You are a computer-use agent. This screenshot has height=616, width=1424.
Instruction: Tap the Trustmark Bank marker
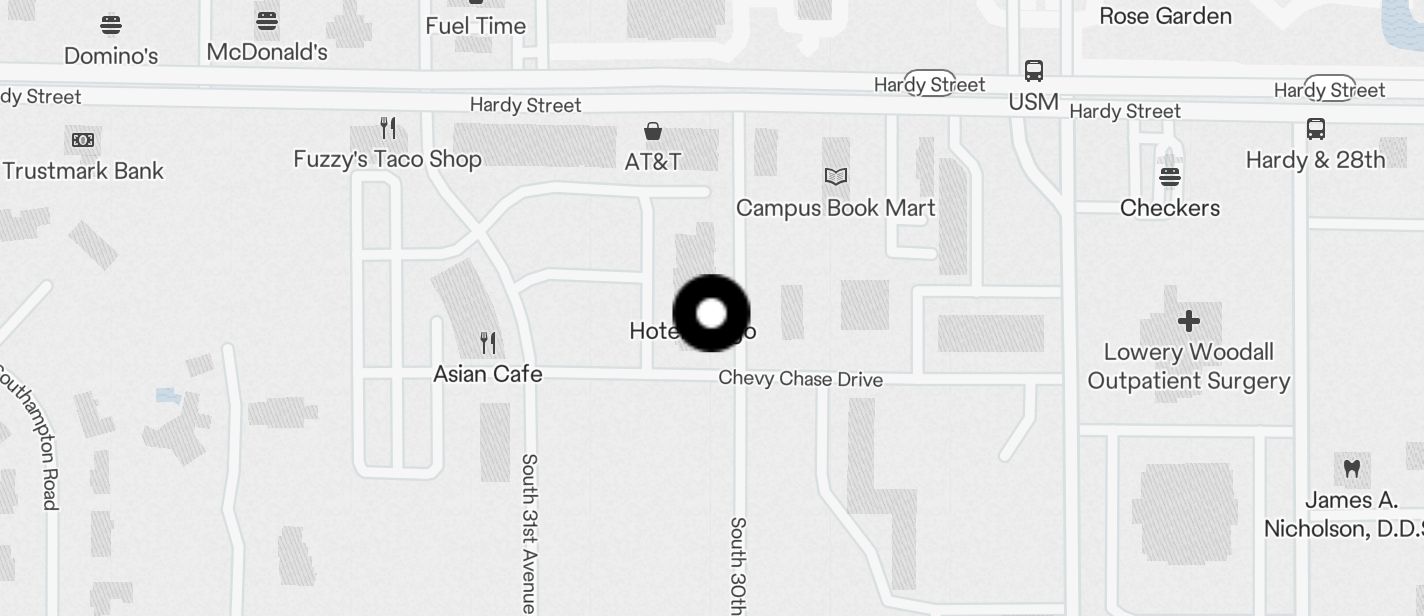tap(83, 140)
